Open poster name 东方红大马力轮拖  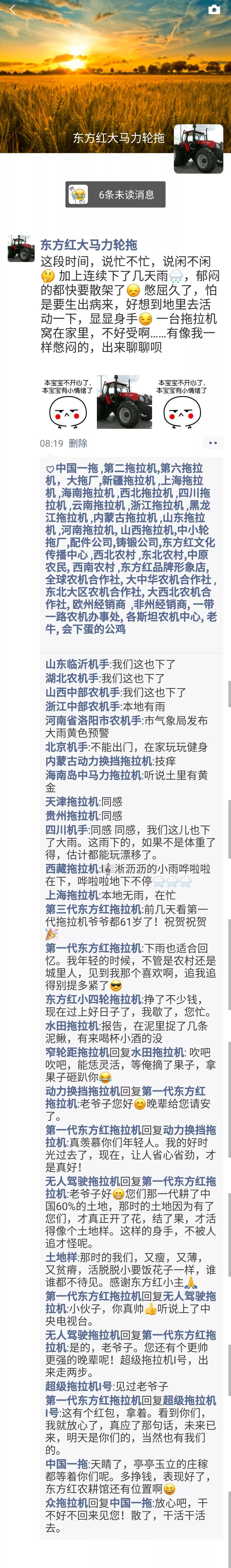point(88,245)
